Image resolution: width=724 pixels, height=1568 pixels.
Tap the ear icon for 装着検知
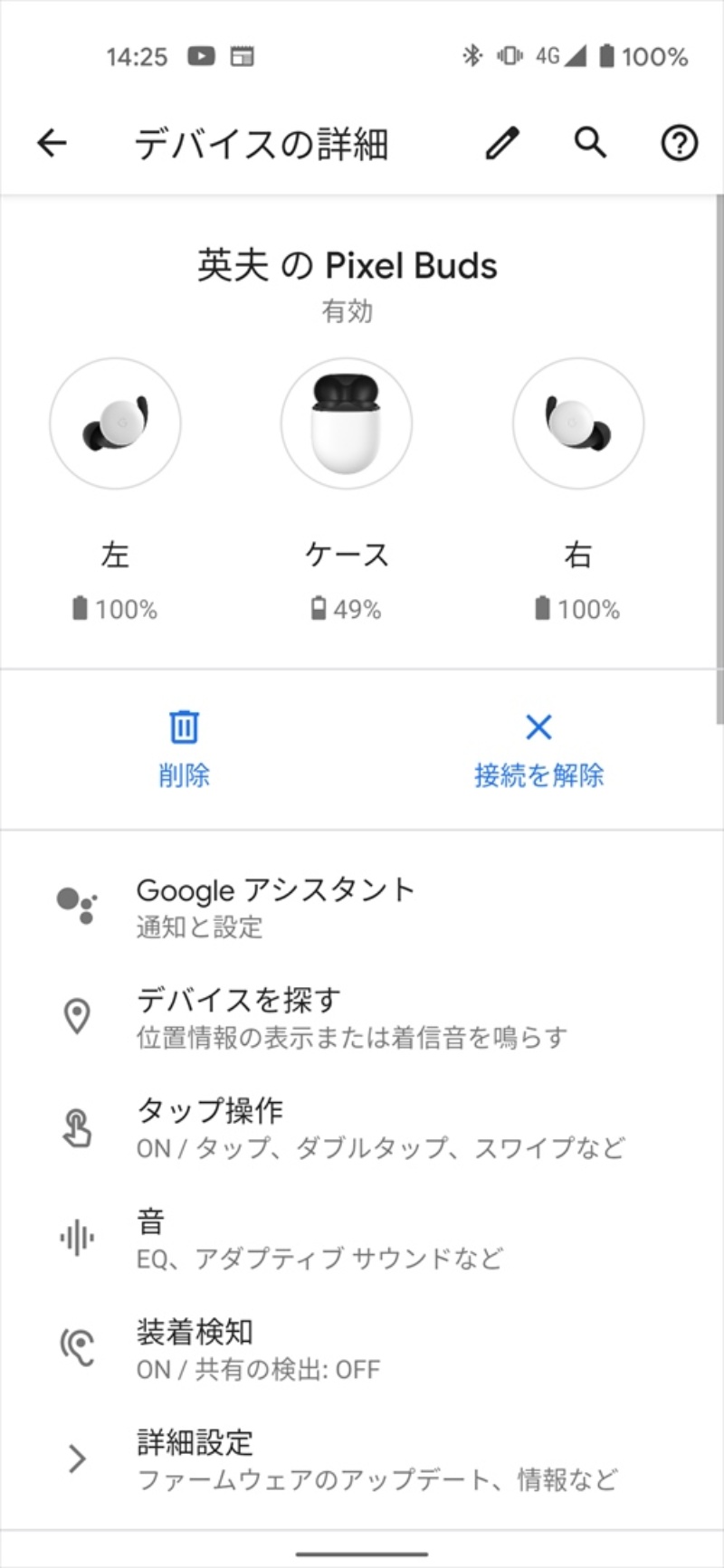coord(77,1347)
